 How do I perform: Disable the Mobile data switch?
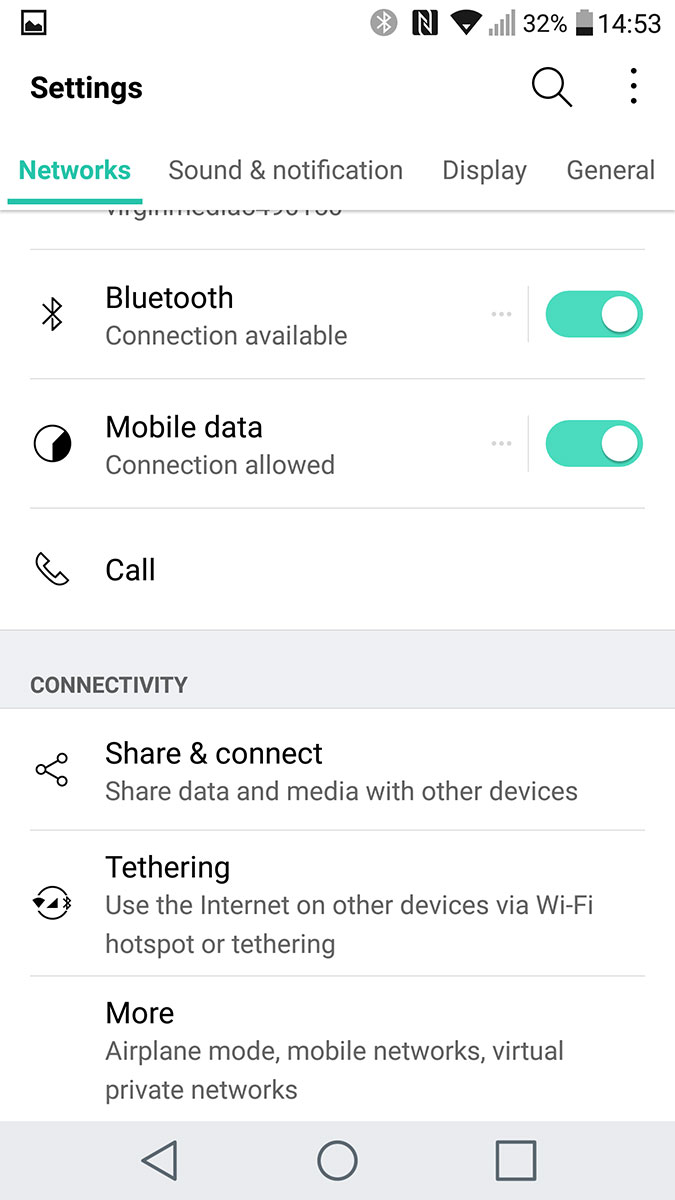(x=594, y=444)
